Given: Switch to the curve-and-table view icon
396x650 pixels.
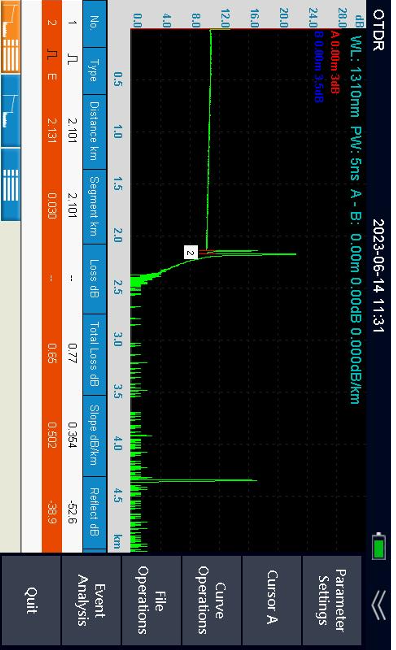Looking at the screenshot, I should (10, 36).
